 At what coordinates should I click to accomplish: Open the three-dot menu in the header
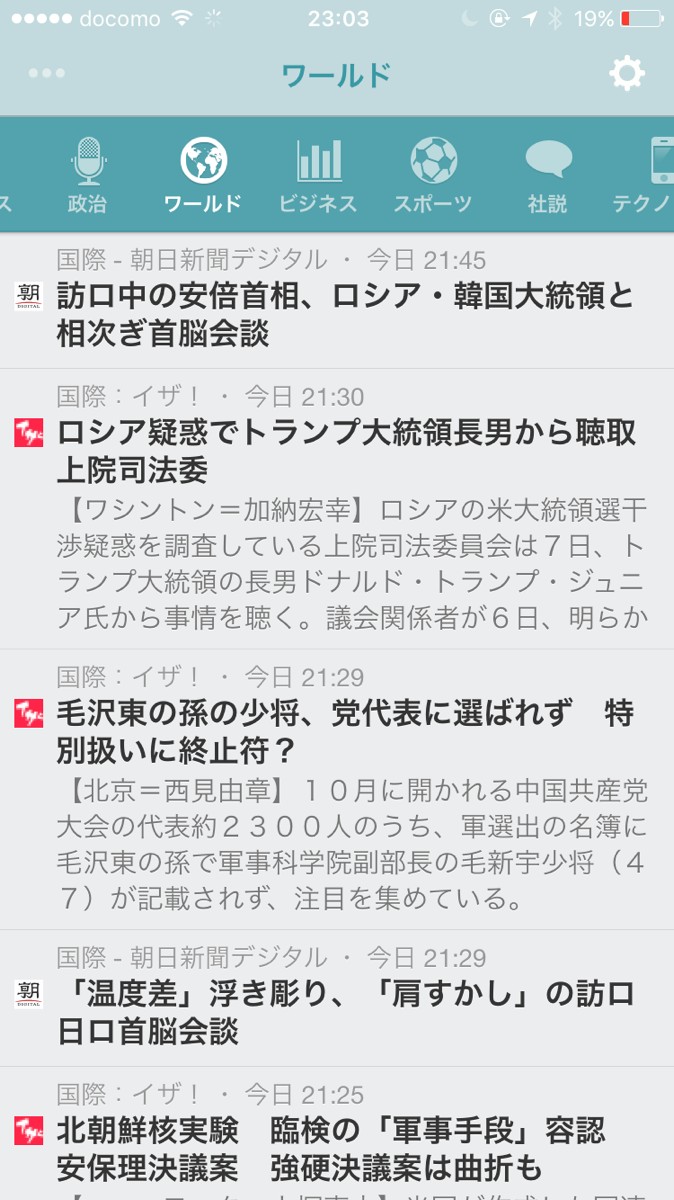(x=47, y=74)
